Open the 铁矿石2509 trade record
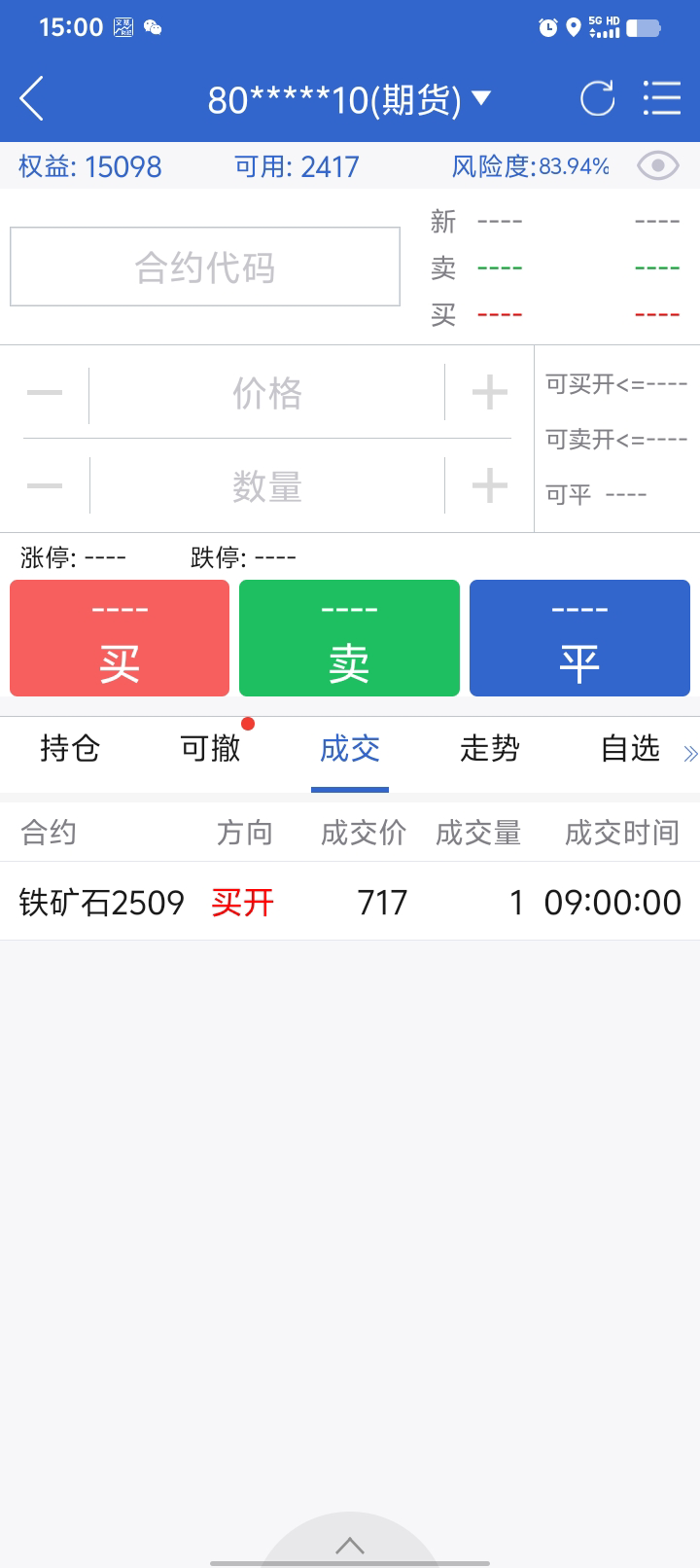 point(350,903)
